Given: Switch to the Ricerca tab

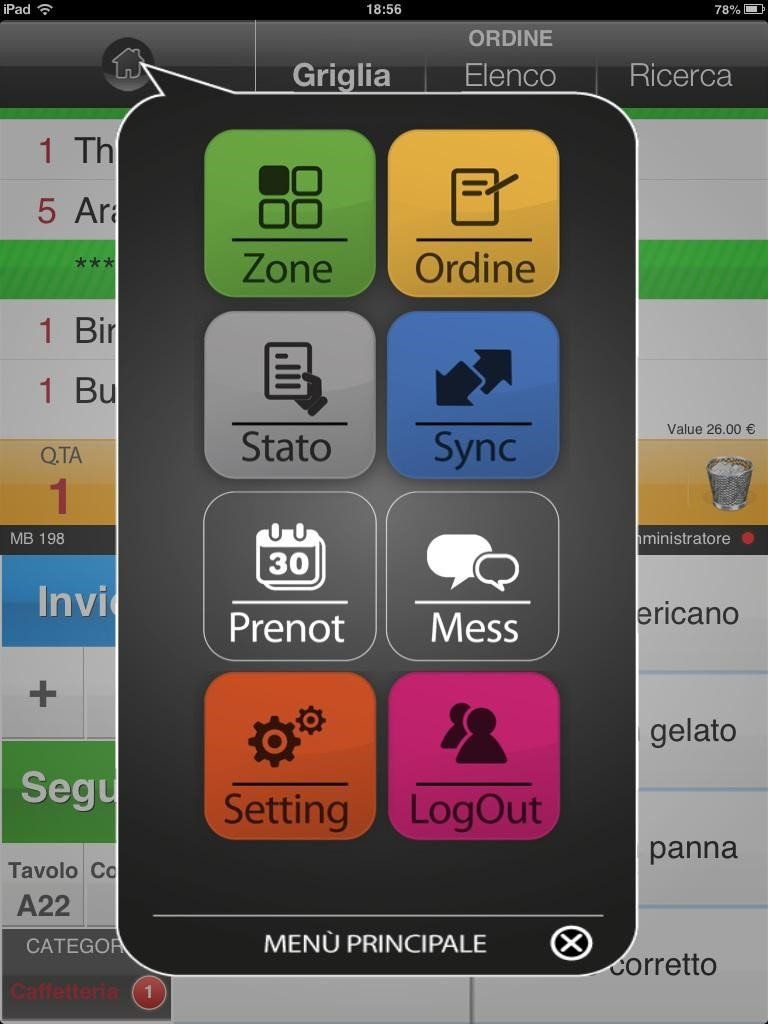Looking at the screenshot, I should point(680,76).
